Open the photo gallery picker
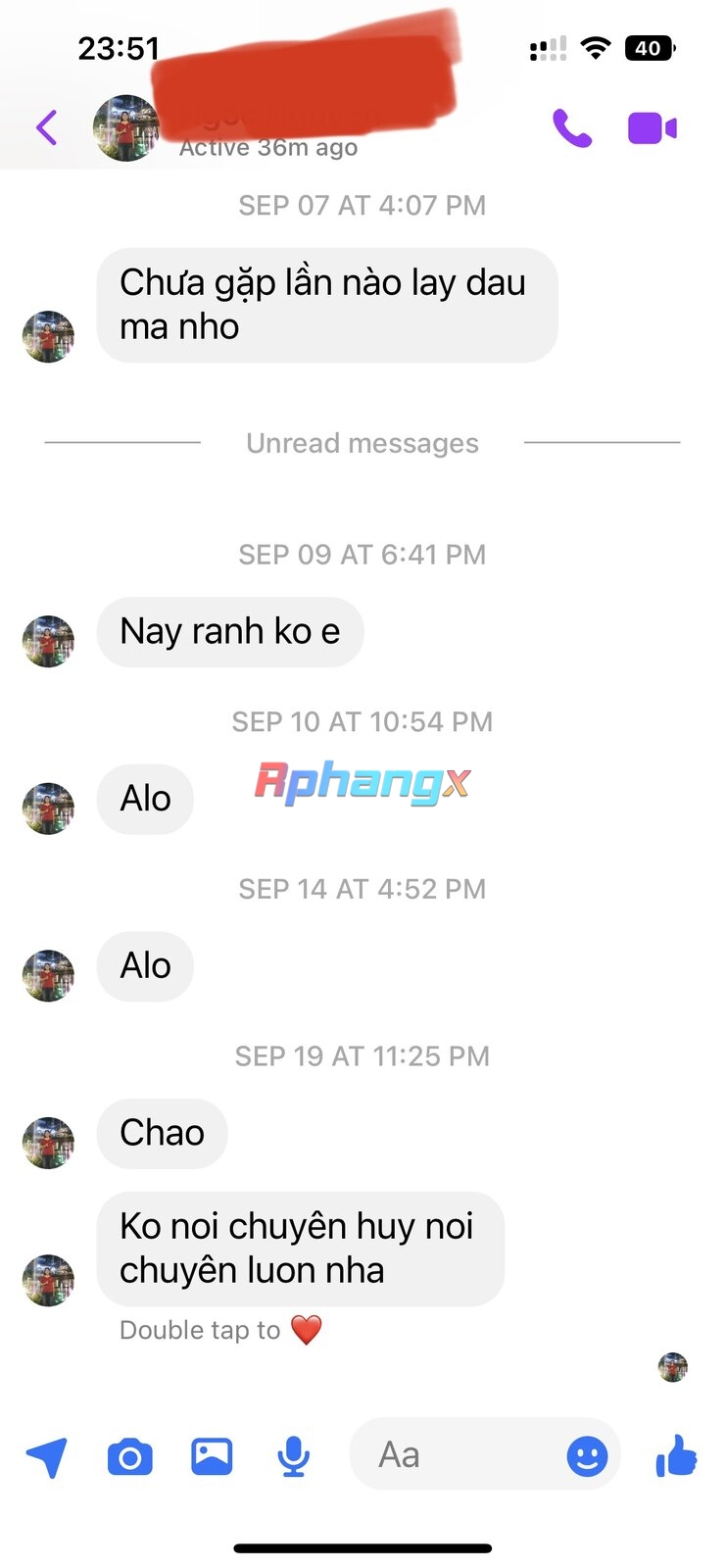Screen dimensions: 725x1568 click(212, 1456)
